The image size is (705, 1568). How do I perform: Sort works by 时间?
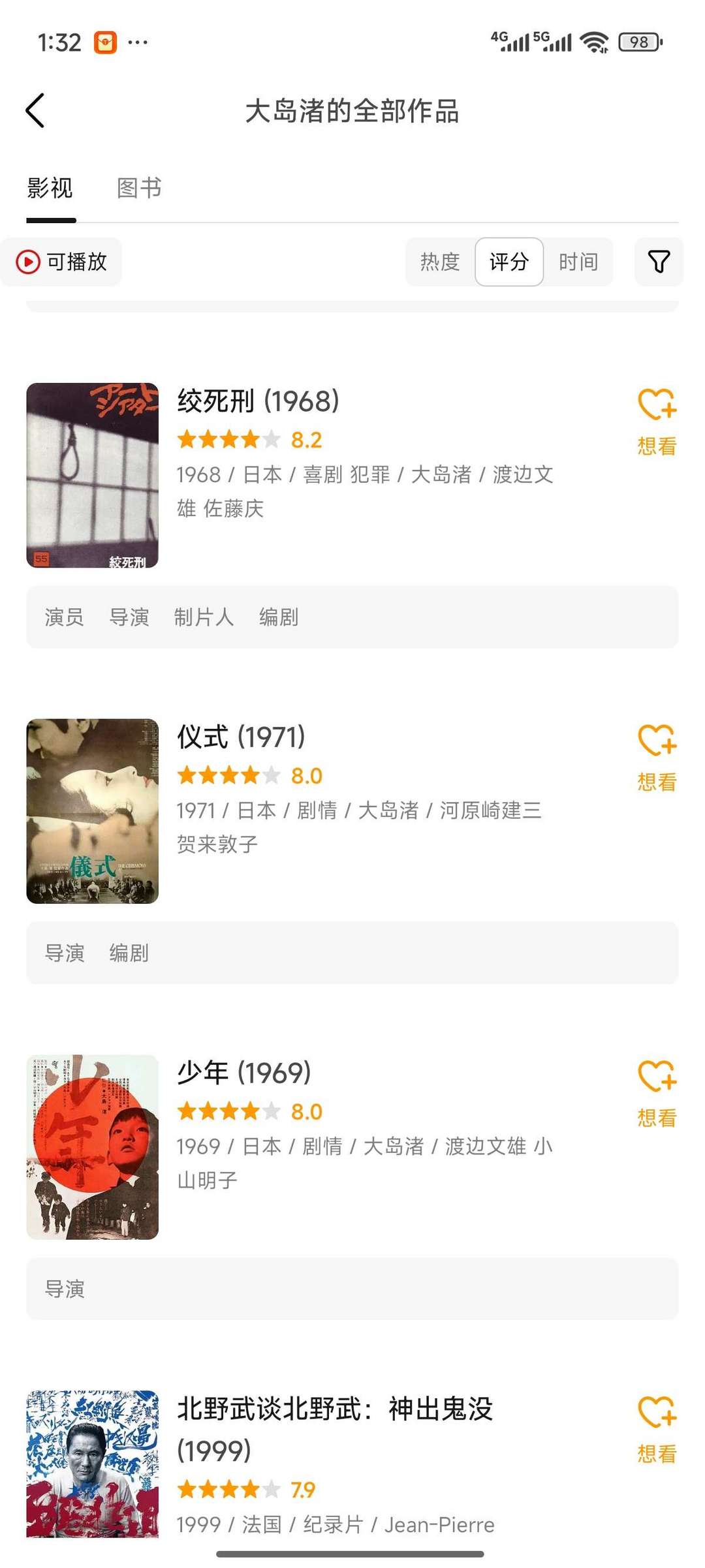[578, 262]
